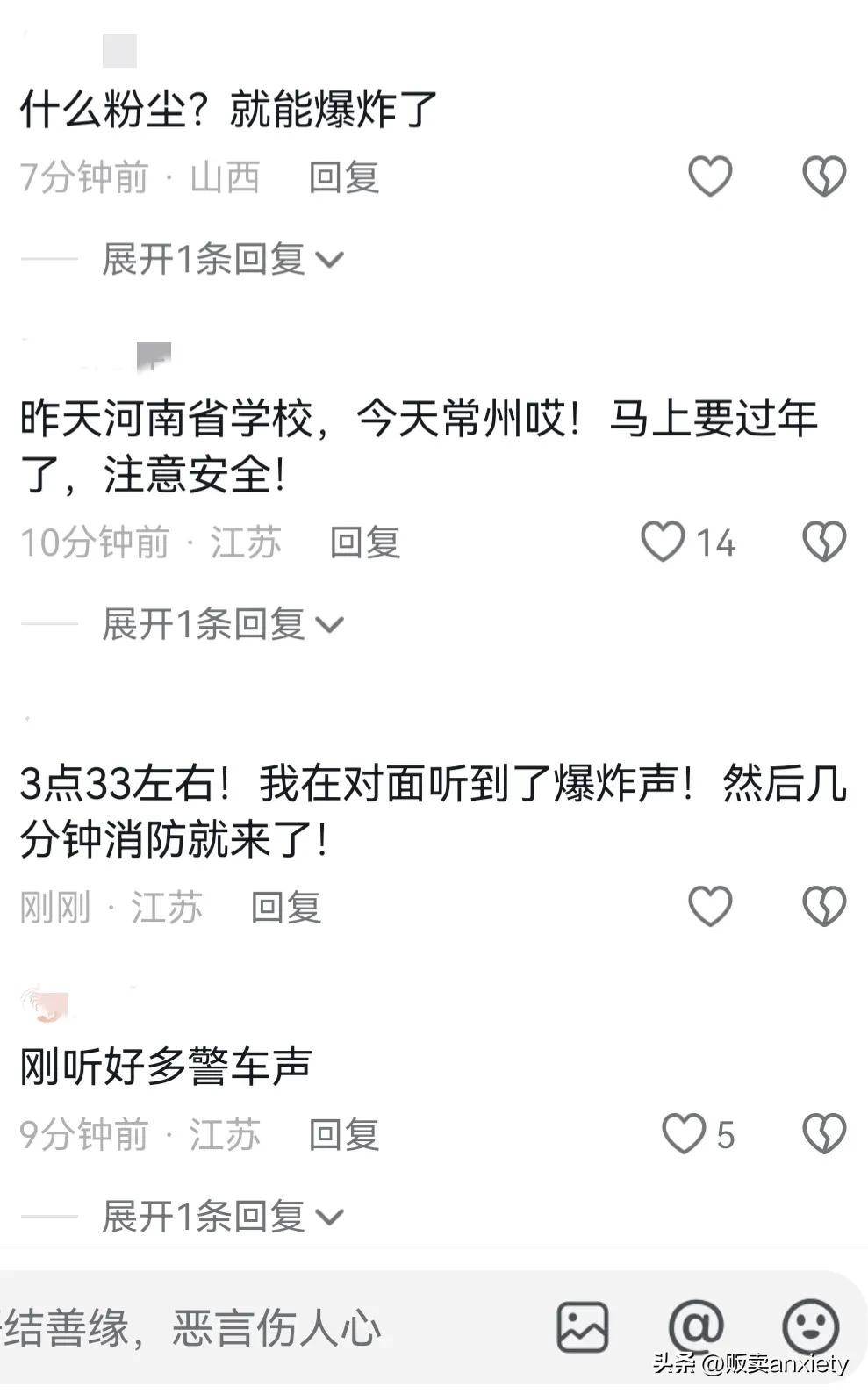The height and width of the screenshot is (1394, 868).
Task: Like the 什么粉尘 comment
Action: [709, 176]
